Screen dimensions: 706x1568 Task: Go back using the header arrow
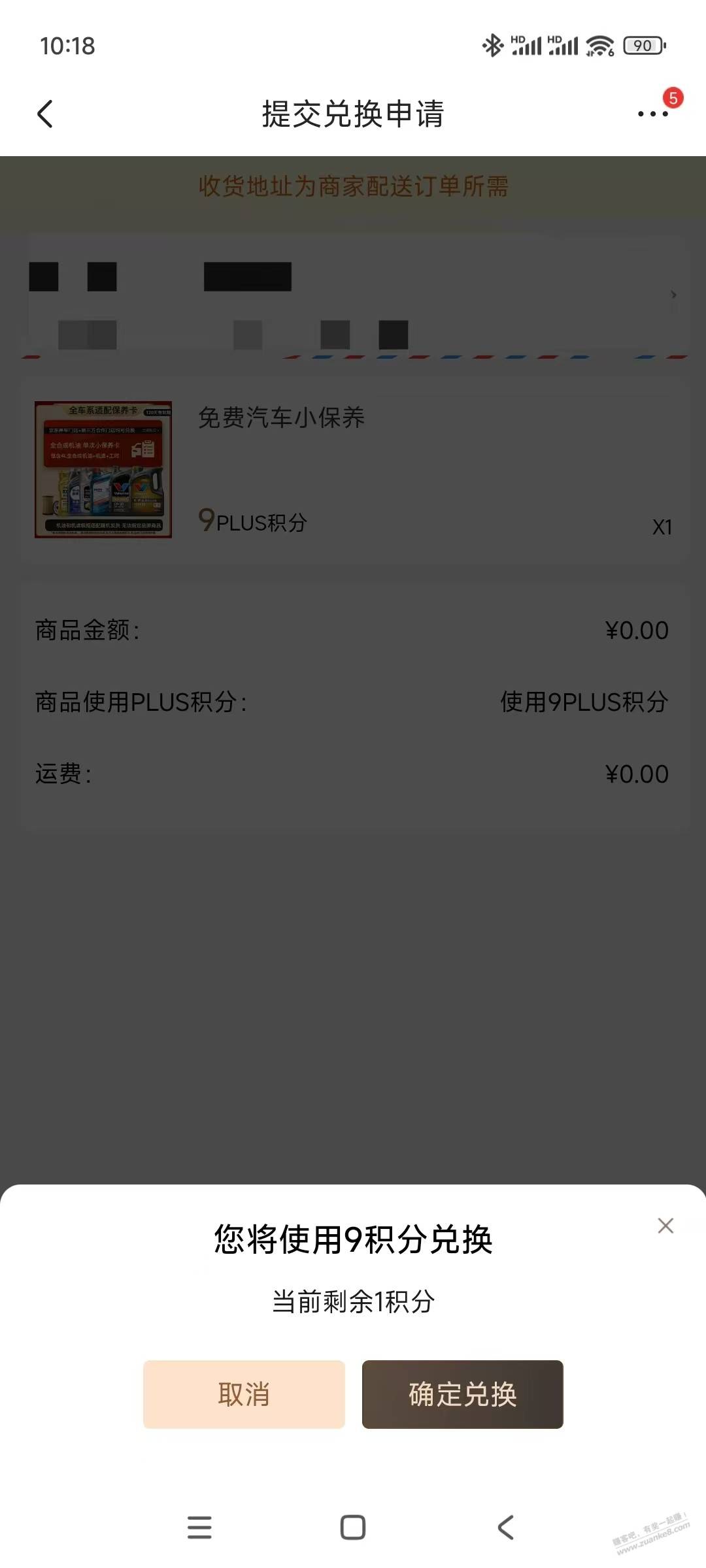click(44, 114)
